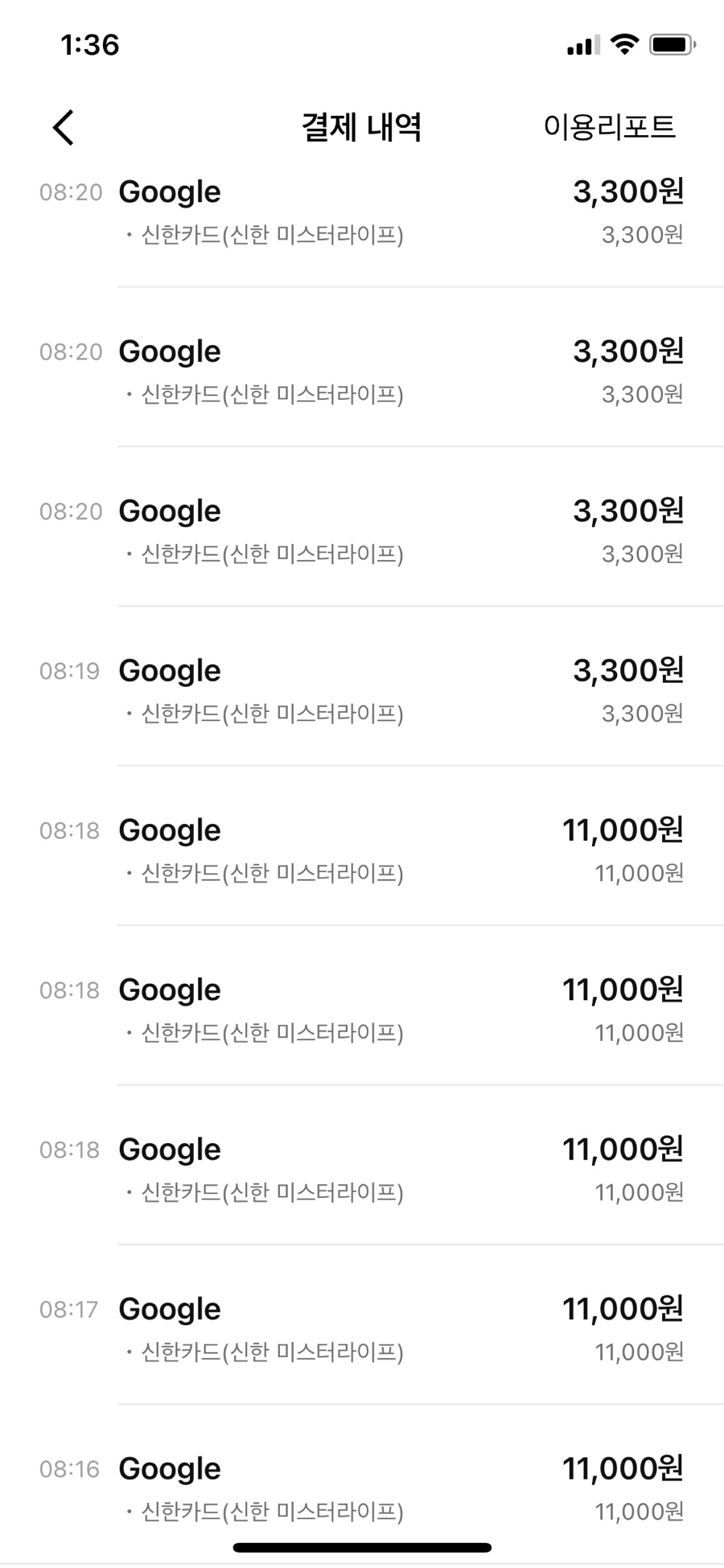Open the Google payment at 08:17
Viewport: 724px width, 1568px height.
pos(169,1309)
